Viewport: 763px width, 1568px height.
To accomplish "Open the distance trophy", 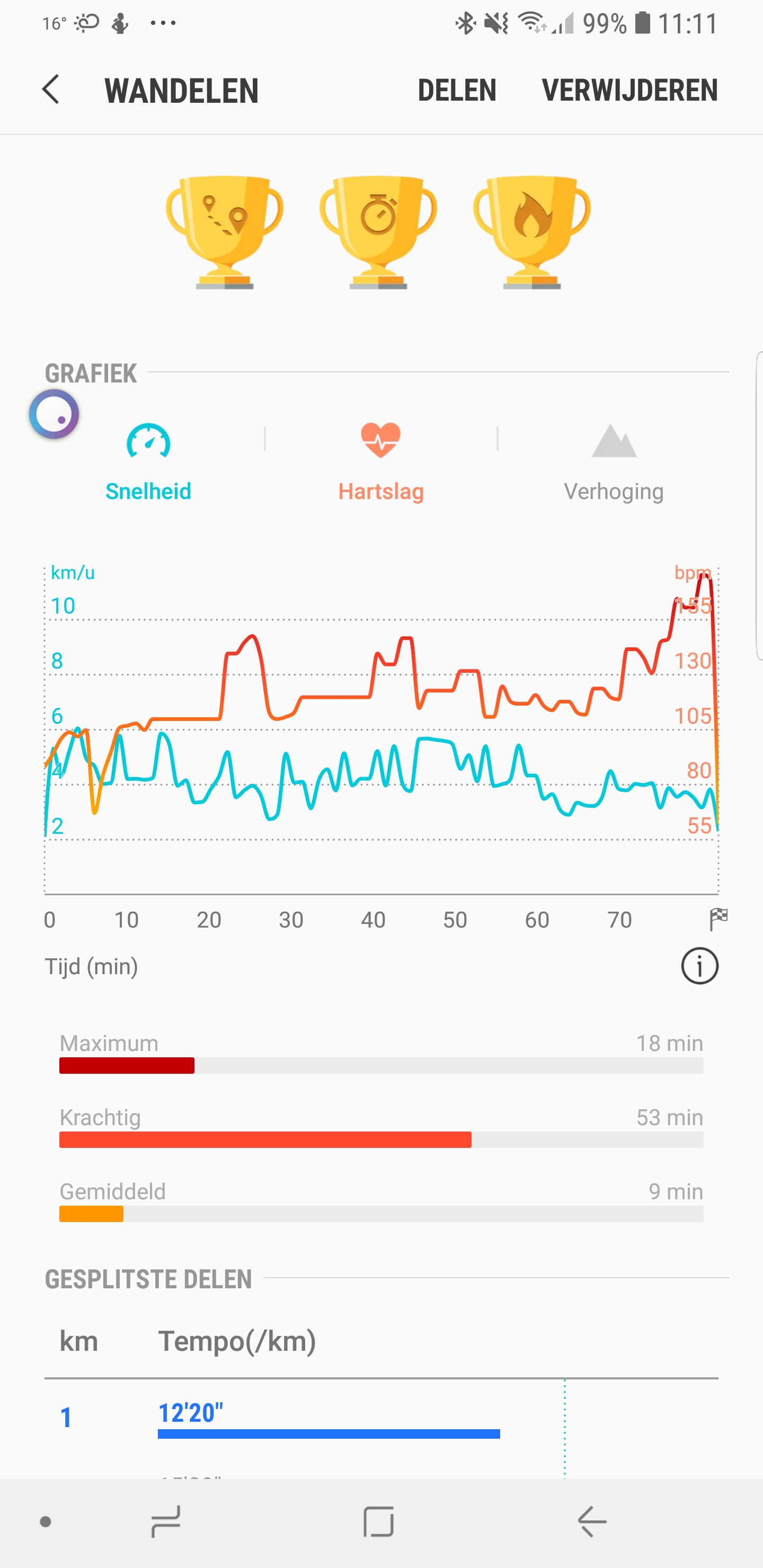I will coord(225,233).
